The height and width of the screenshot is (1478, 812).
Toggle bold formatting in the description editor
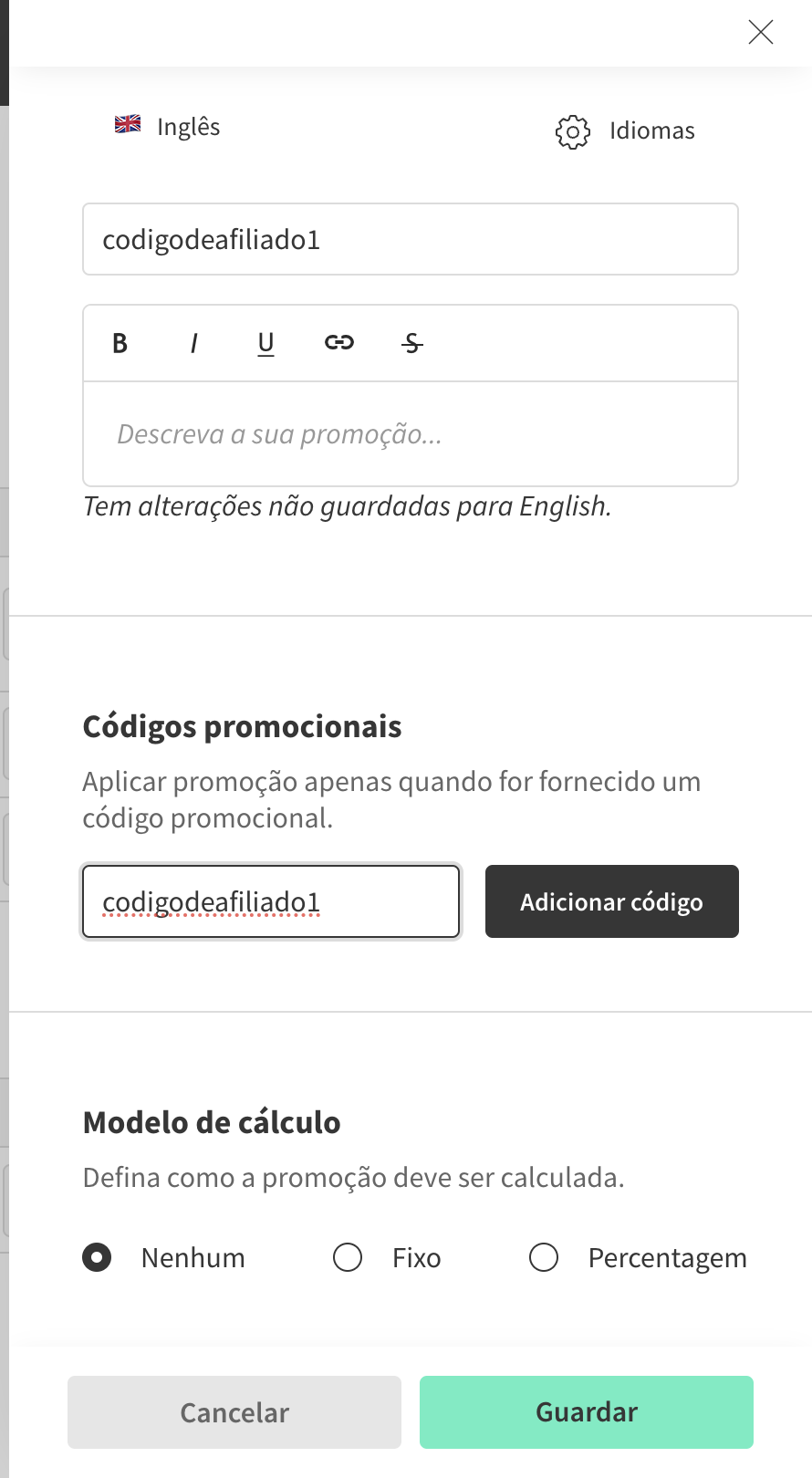coord(119,343)
